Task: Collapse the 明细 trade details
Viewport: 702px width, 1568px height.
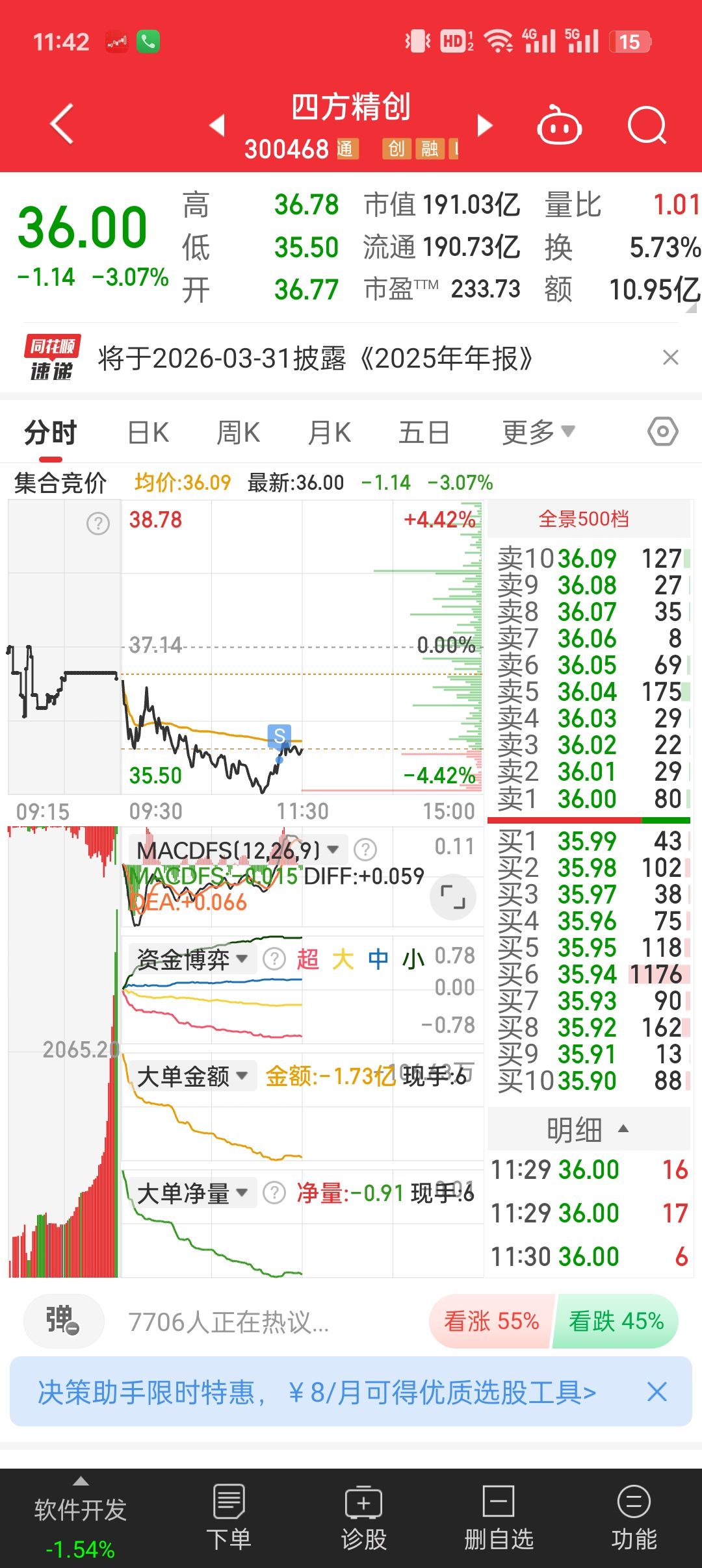Action: (x=588, y=1130)
